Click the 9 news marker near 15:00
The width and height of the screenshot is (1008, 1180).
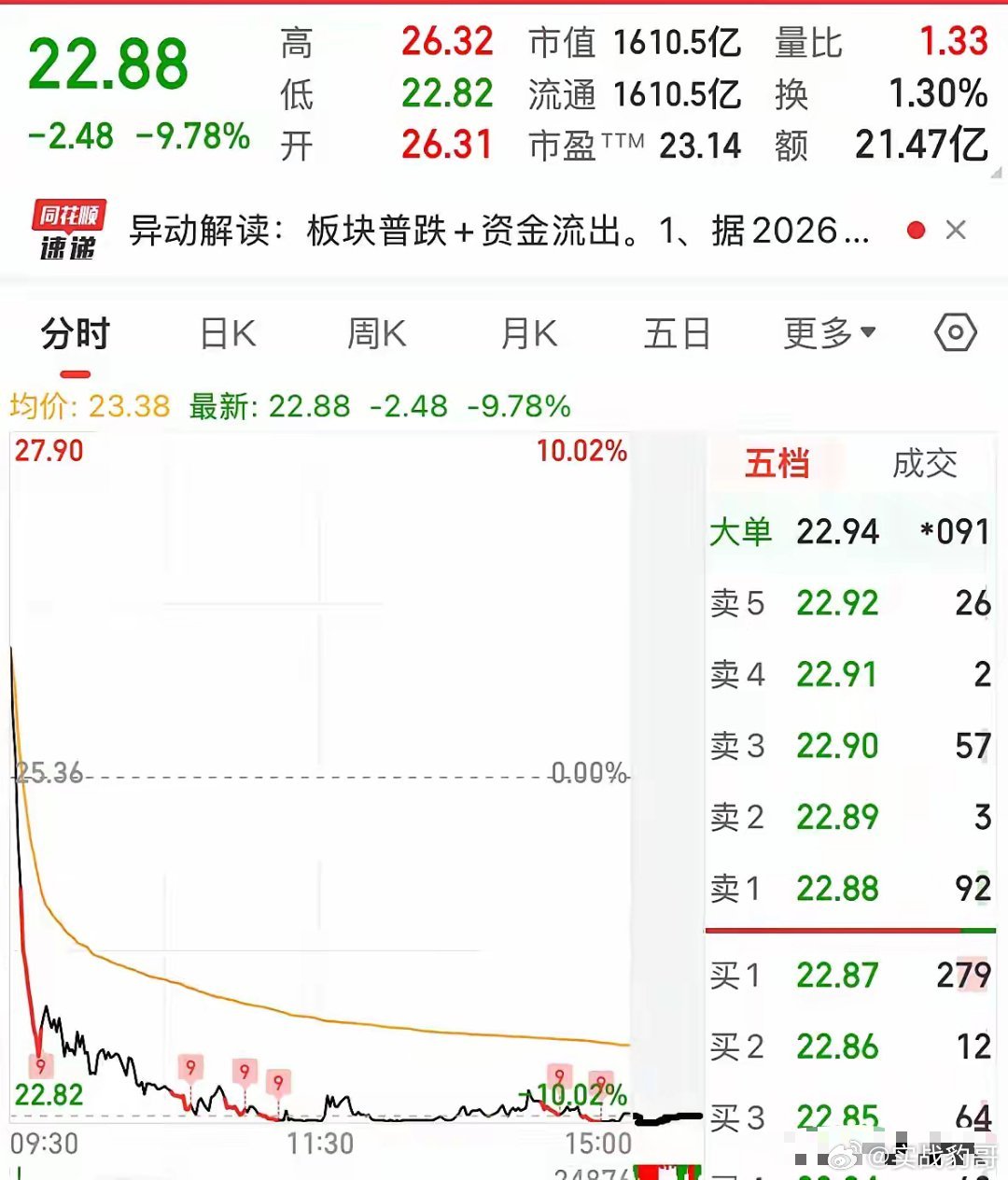click(558, 1076)
